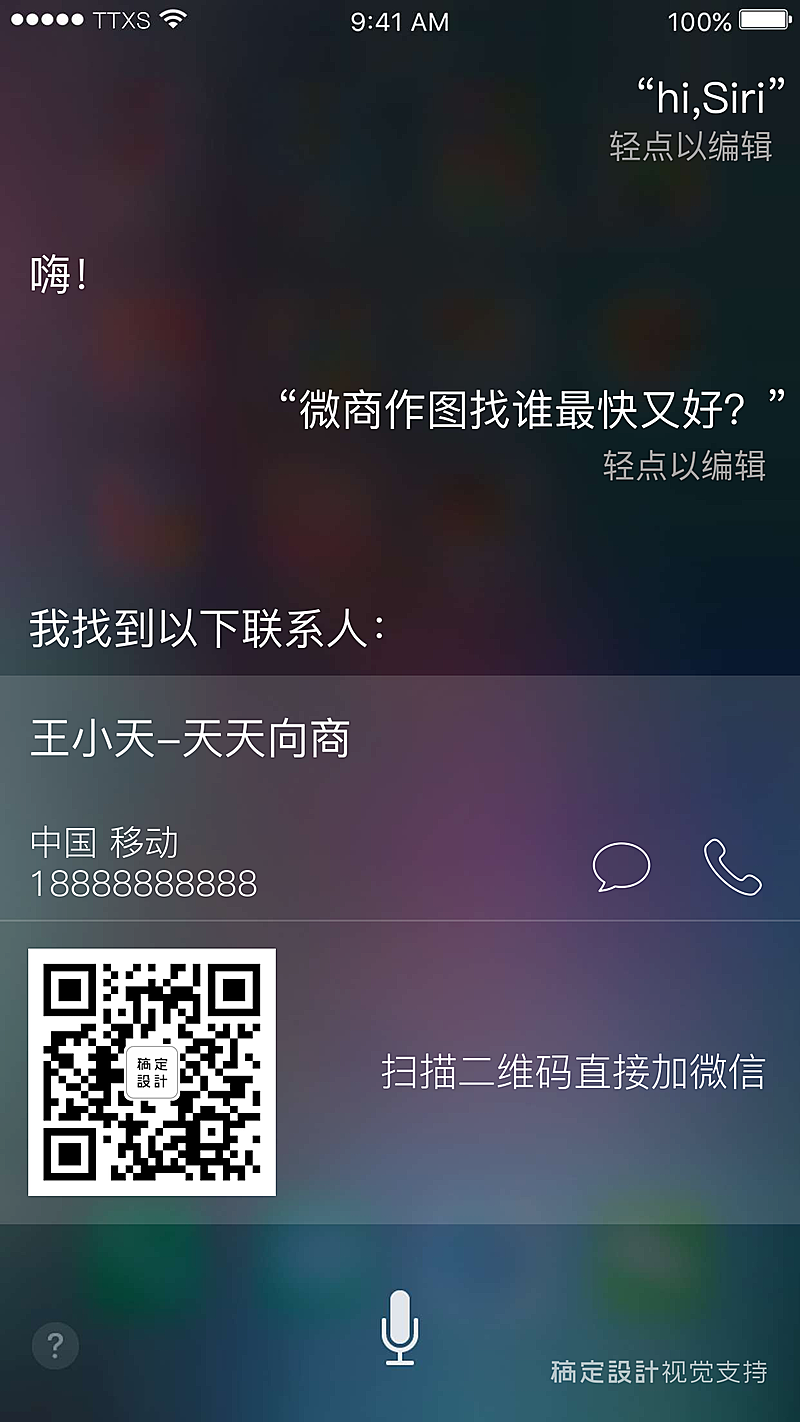
Task: Open the message bubble icon to text the contact
Action: click(x=622, y=867)
